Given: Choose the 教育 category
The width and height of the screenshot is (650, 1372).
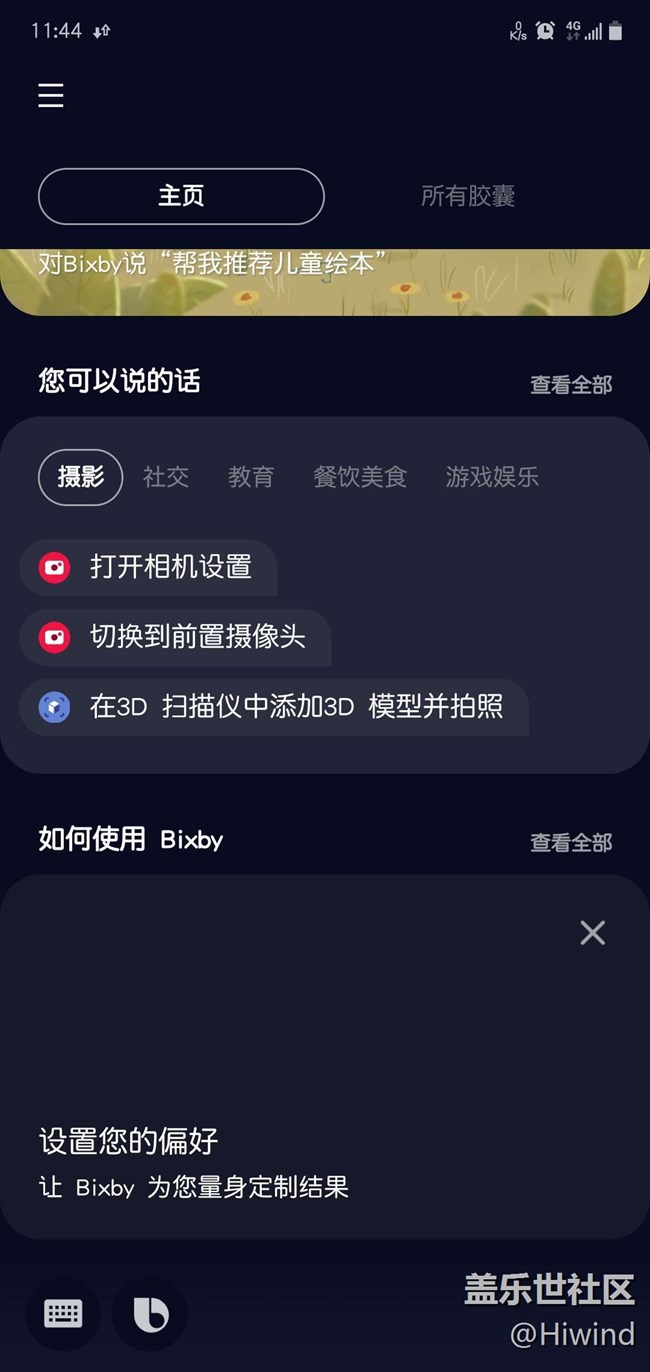Looking at the screenshot, I should click(x=251, y=477).
